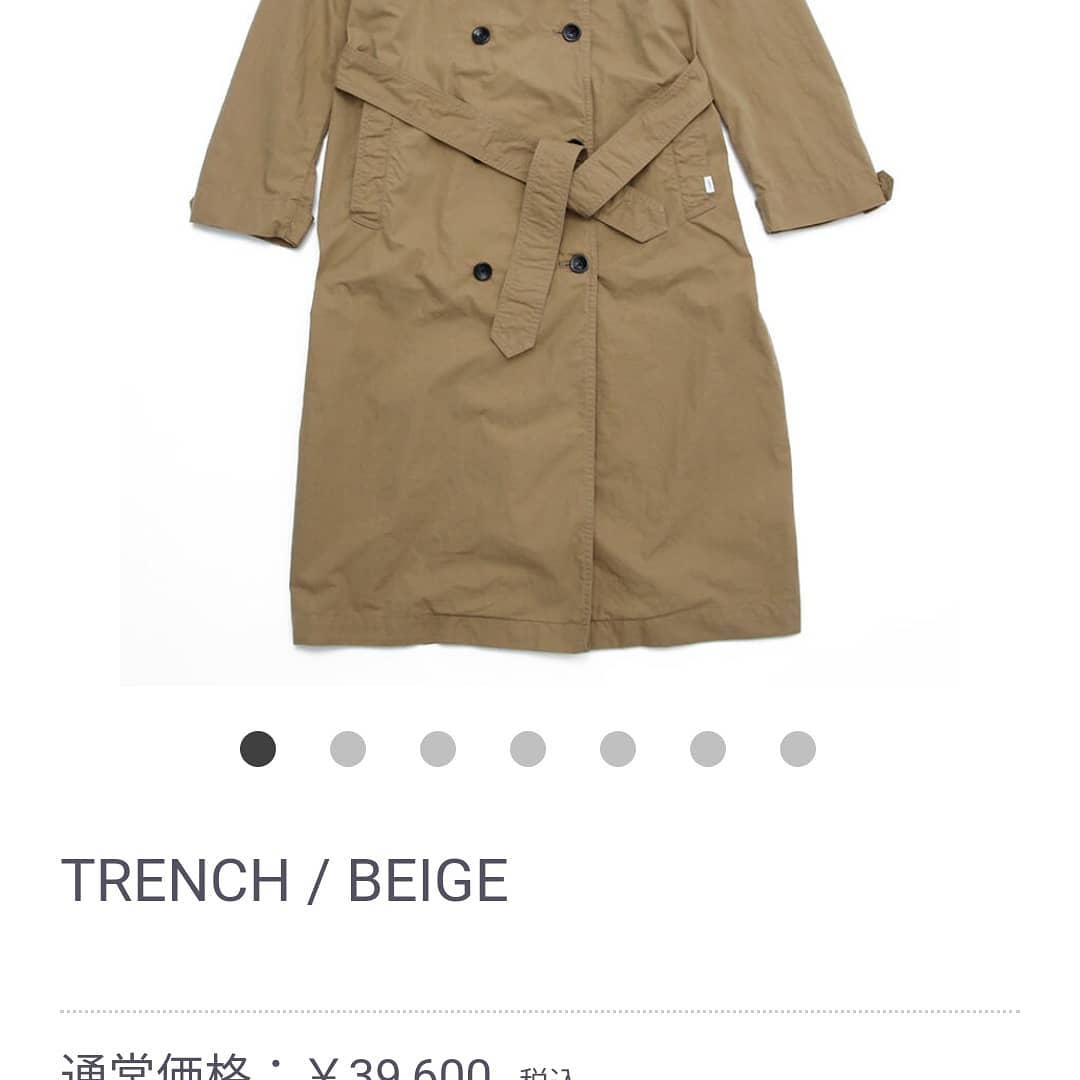Return to the first image dot
1080x1080 pixels.
[258, 749]
